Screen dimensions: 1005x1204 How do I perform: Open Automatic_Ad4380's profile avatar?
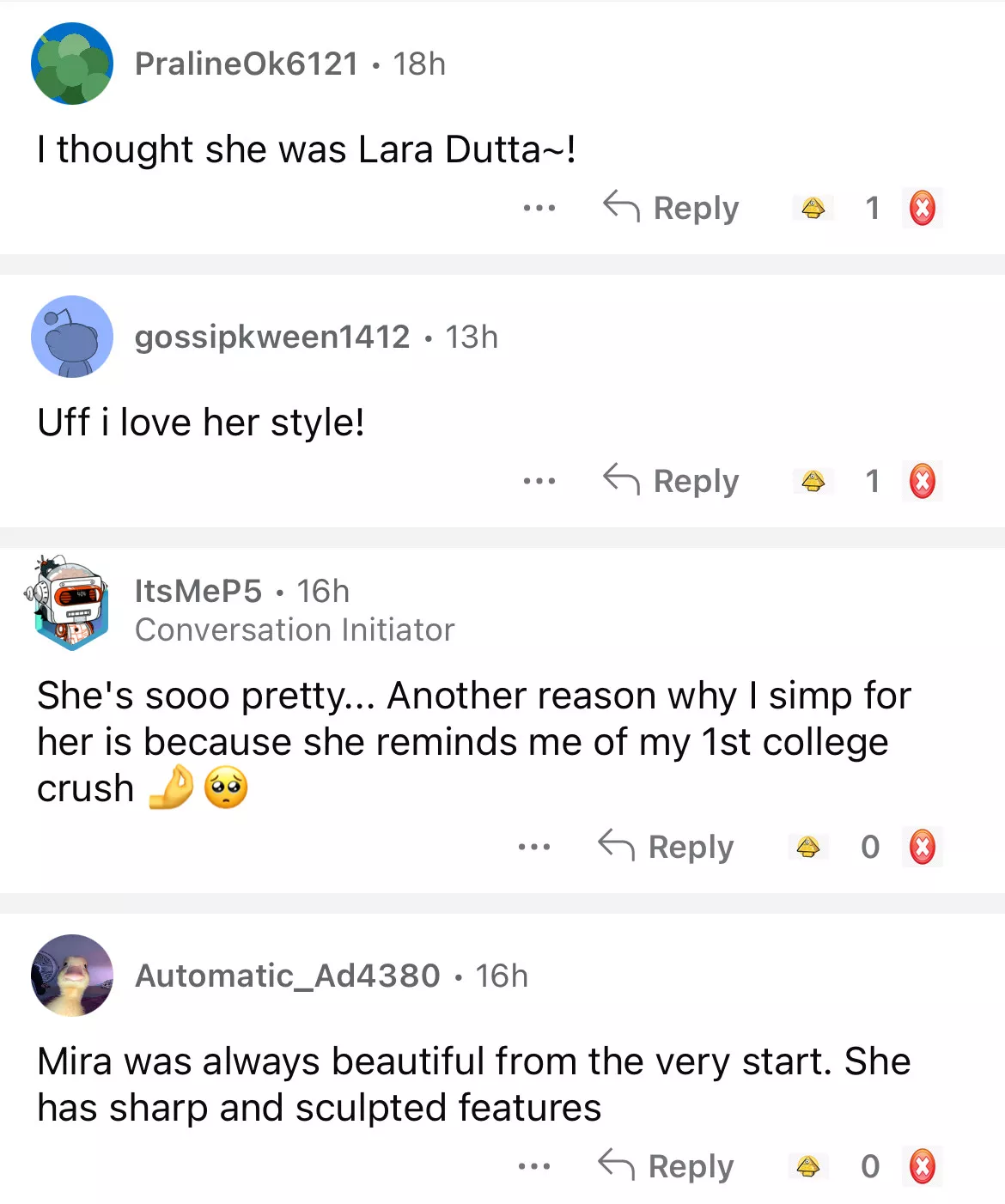click(x=72, y=976)
